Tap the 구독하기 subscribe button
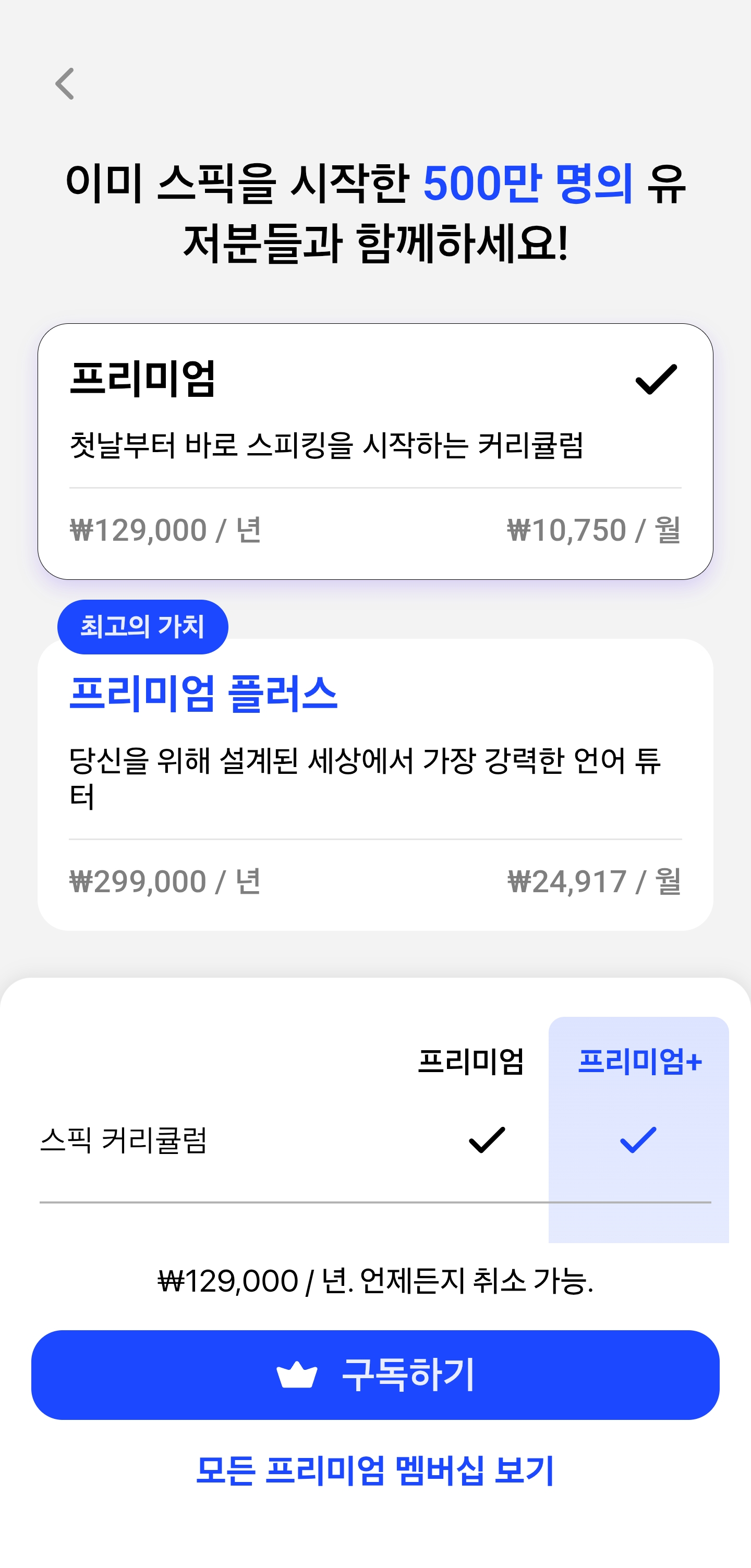The height and width of the screenshot is (1568, 751). (375, 1374)
